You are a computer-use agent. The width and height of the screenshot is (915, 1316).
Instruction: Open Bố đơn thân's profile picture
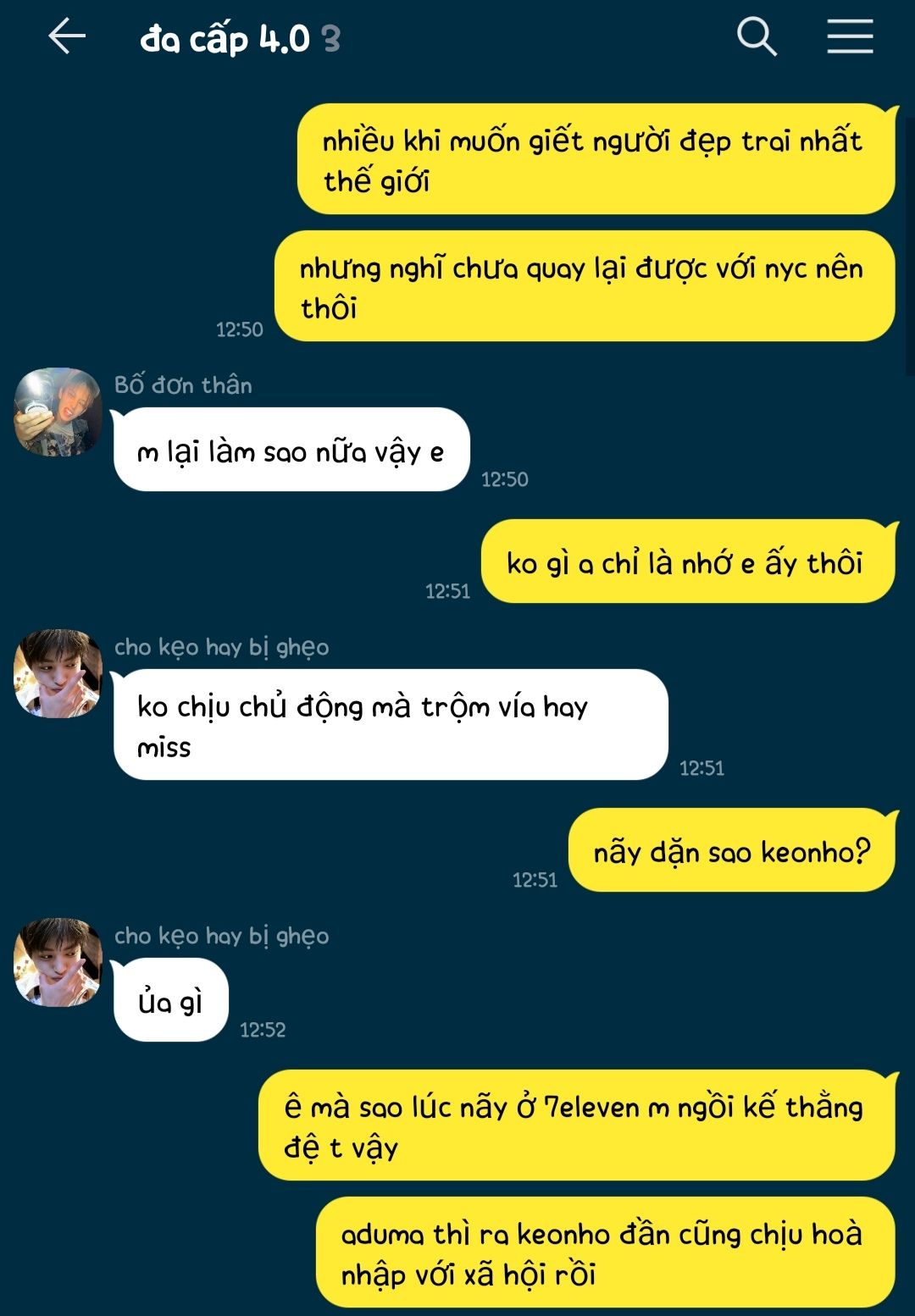(58, 412)
